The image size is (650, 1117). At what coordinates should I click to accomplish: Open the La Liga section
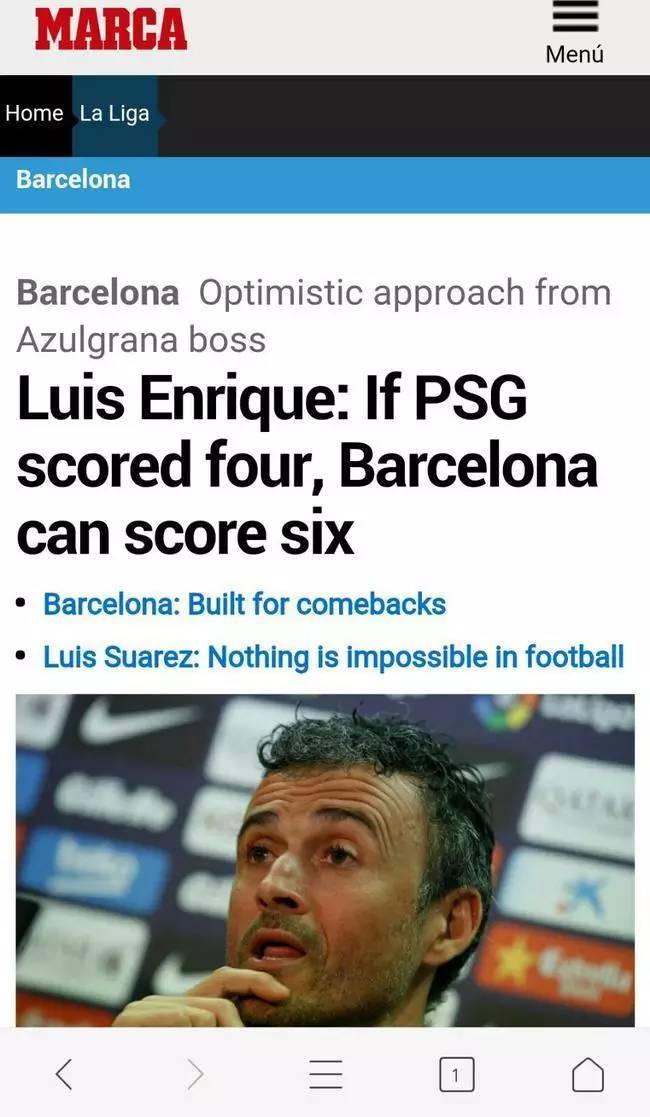click(114, 113)
